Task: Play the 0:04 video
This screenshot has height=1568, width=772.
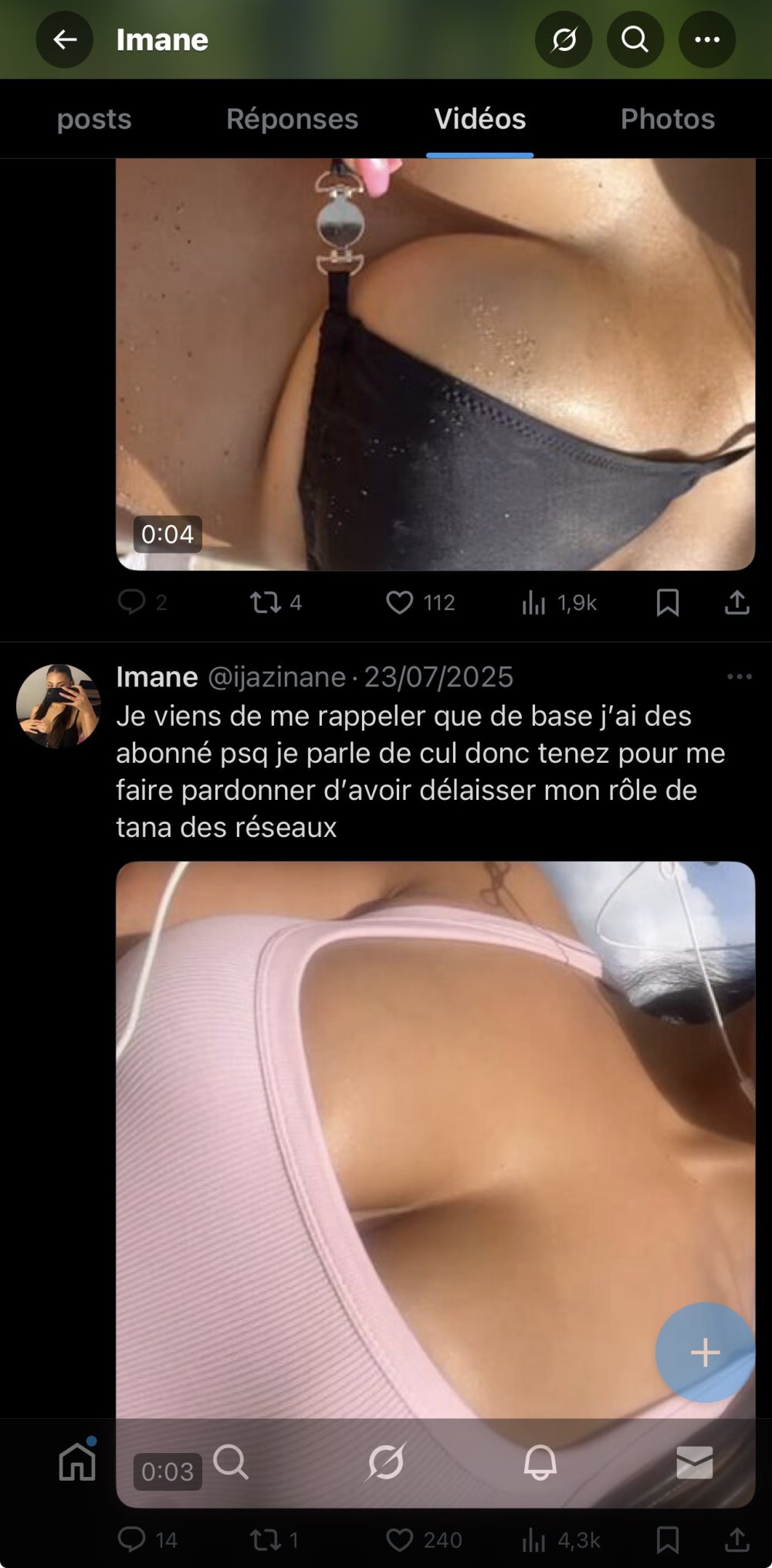Action: pos(435,363)
